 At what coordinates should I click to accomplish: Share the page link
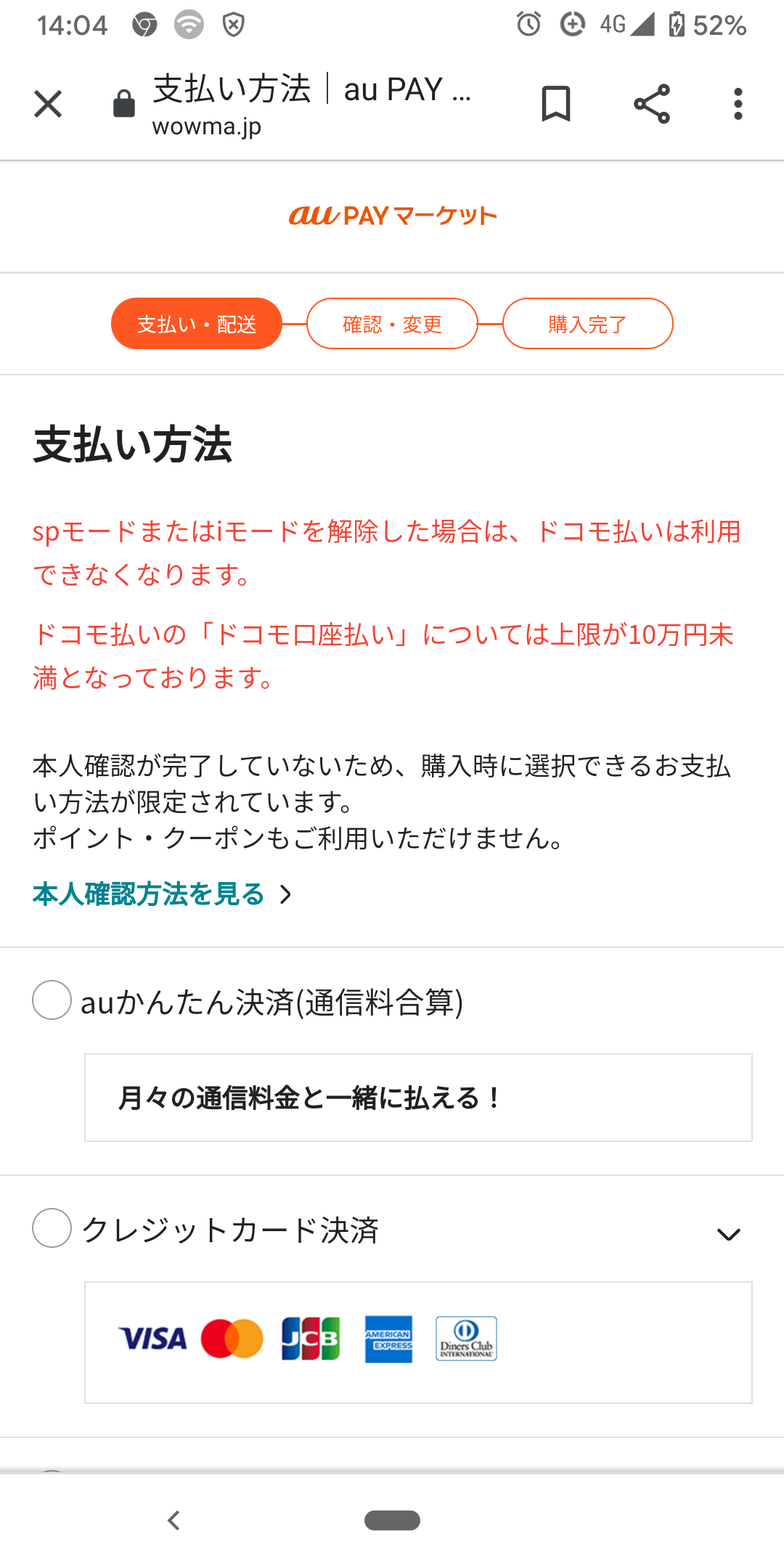651,104
